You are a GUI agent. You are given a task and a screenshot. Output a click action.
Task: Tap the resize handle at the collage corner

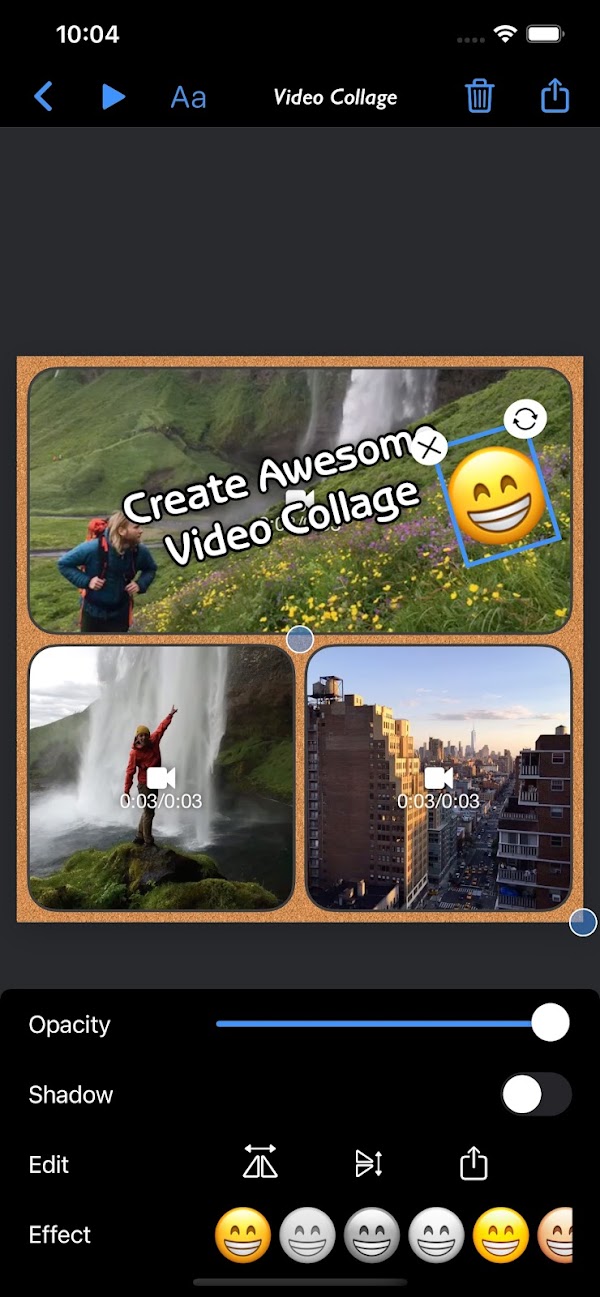(x=583, y=922)
